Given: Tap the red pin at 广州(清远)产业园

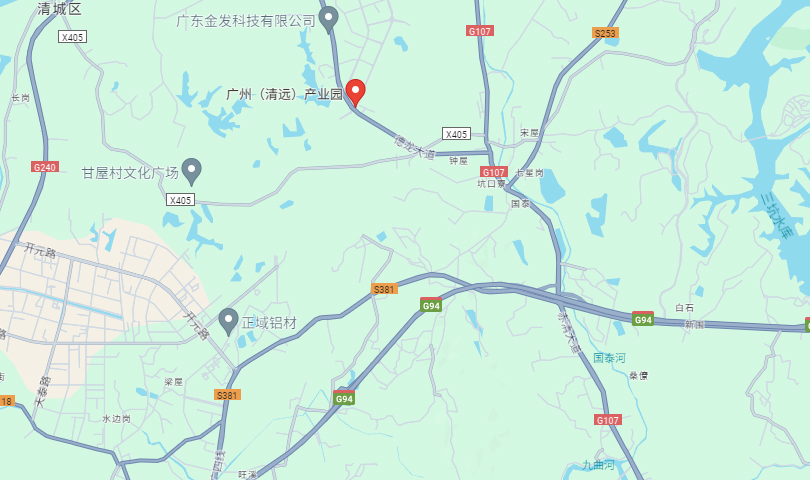Looking at the screenshot, I should [x=355, y=91].
